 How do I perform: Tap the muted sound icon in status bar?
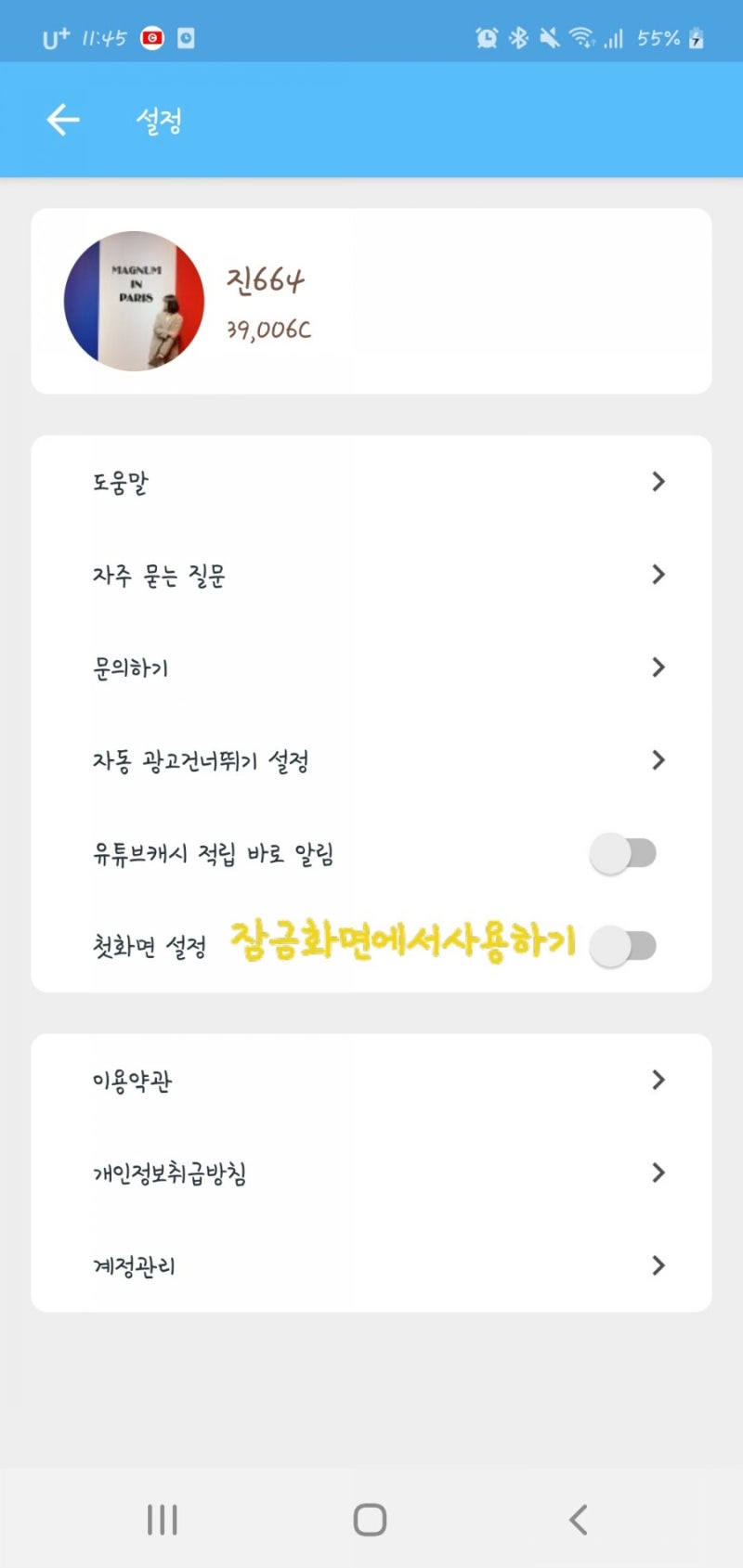tap(550, 39)
